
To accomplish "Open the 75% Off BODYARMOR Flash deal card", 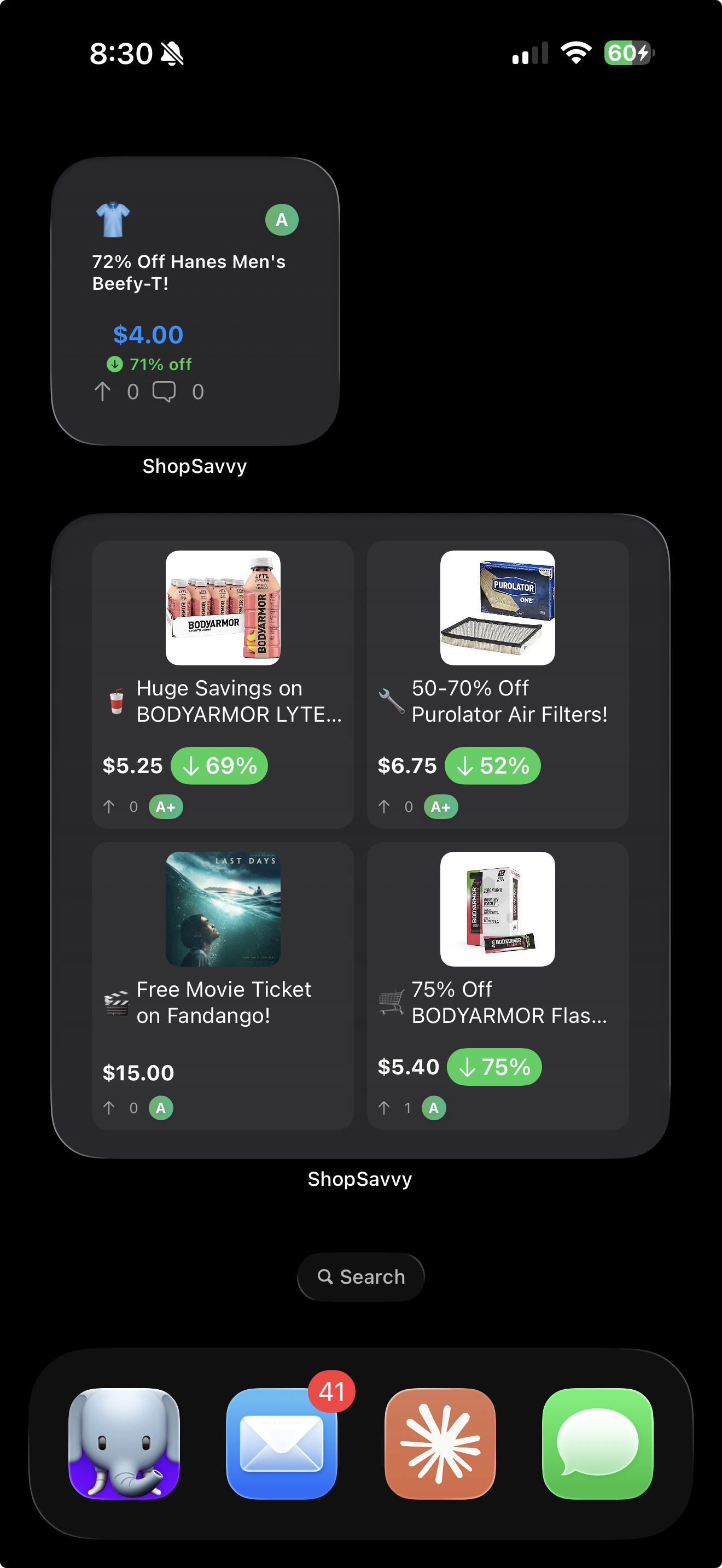I will pyautogui.click(x=497, y=986).
